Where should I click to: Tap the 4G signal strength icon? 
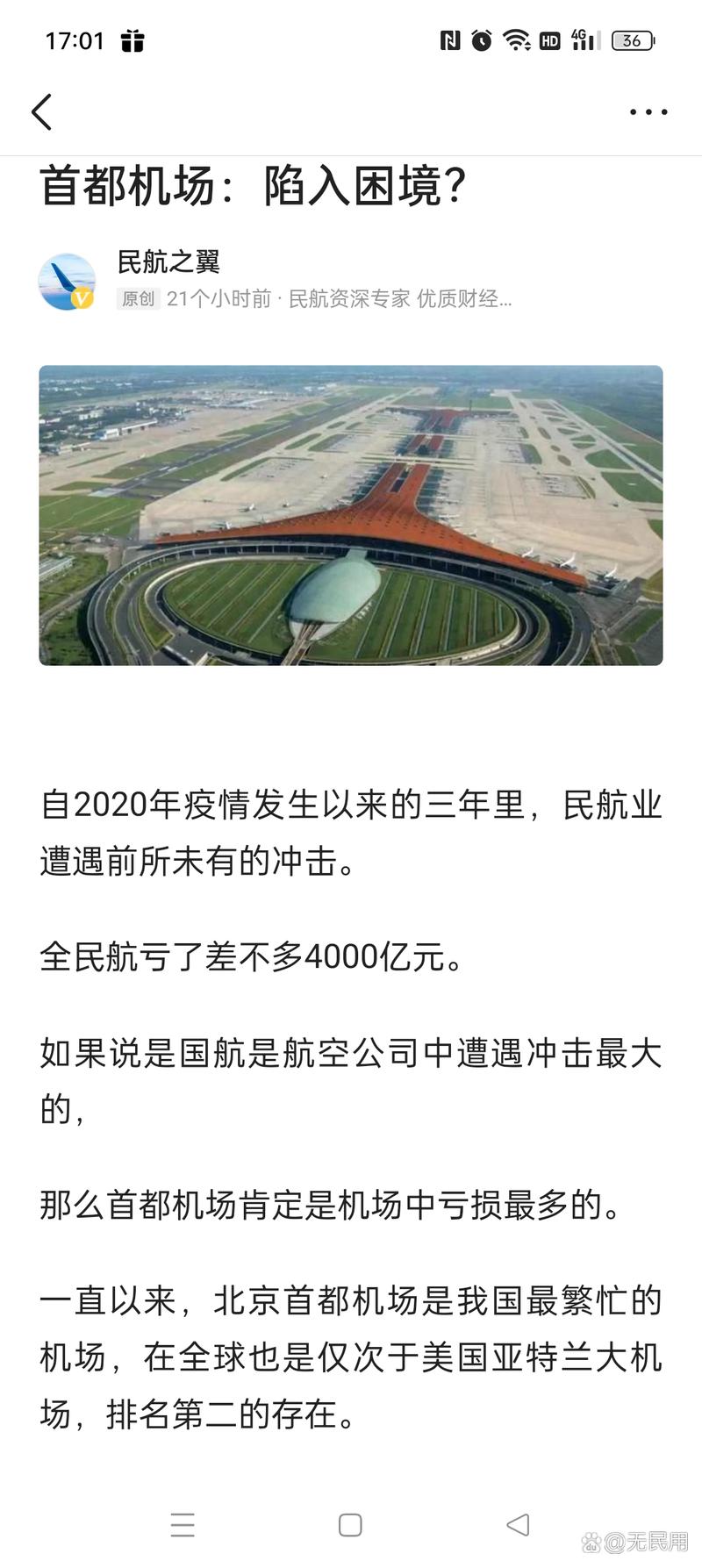581,40
